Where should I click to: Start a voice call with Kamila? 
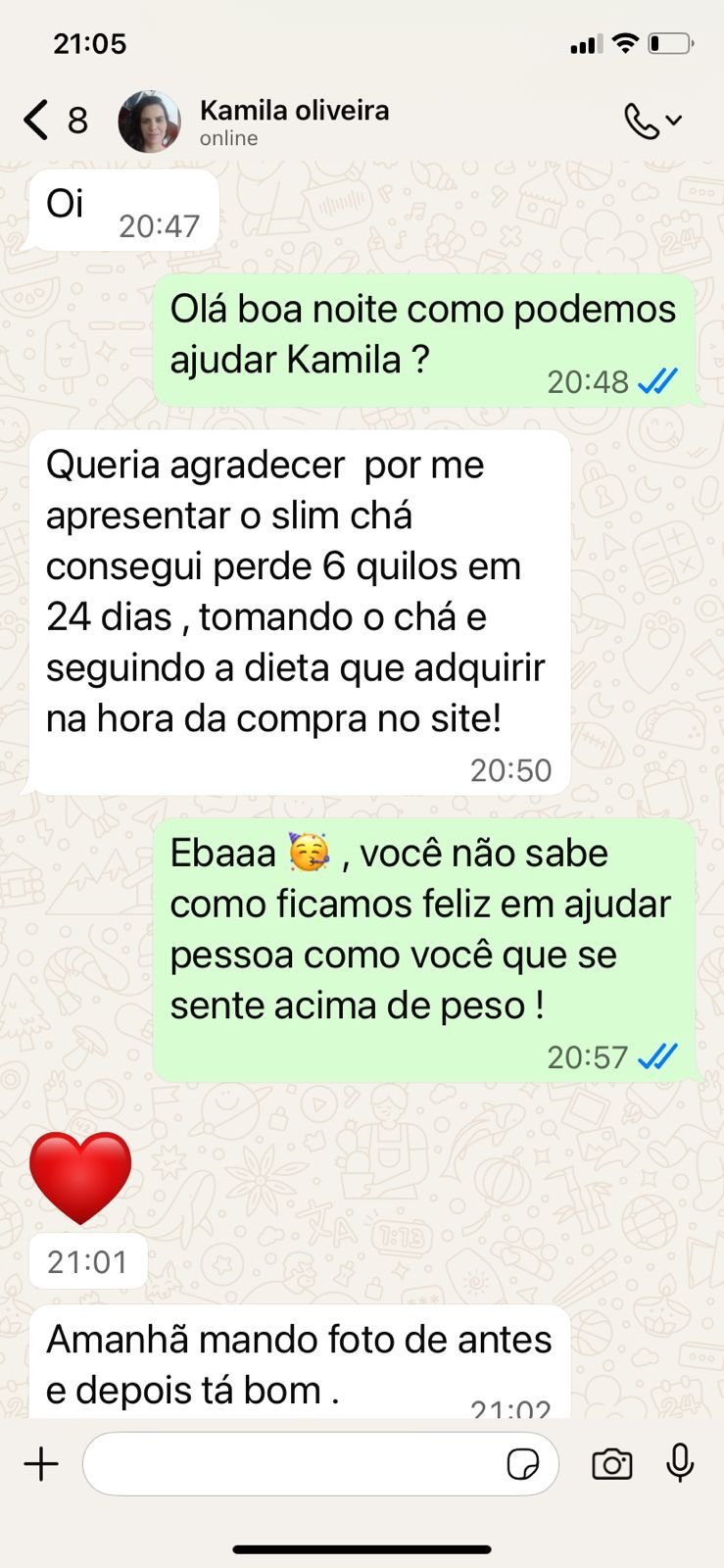642,119
